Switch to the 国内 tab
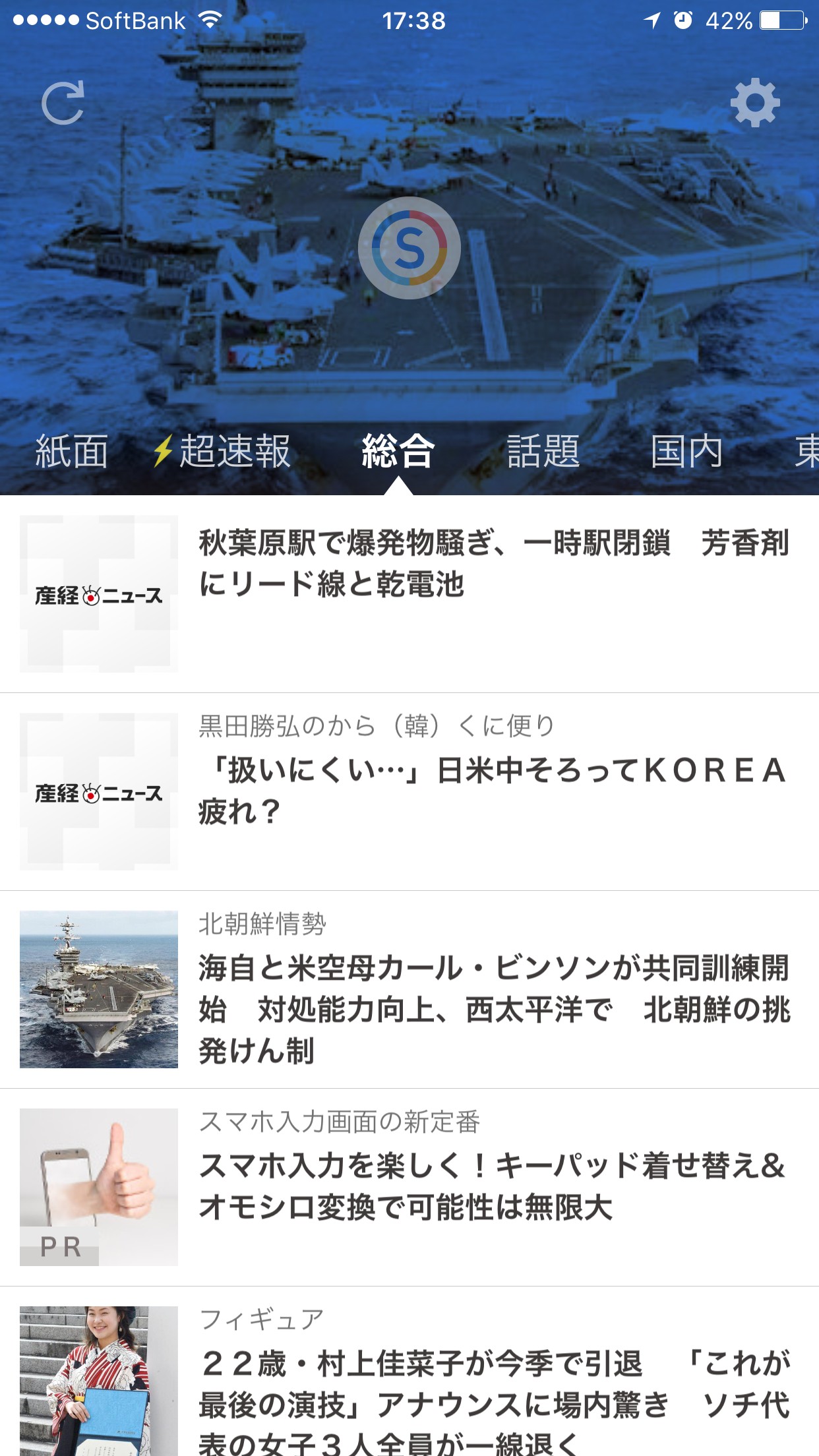 point(687,452)
